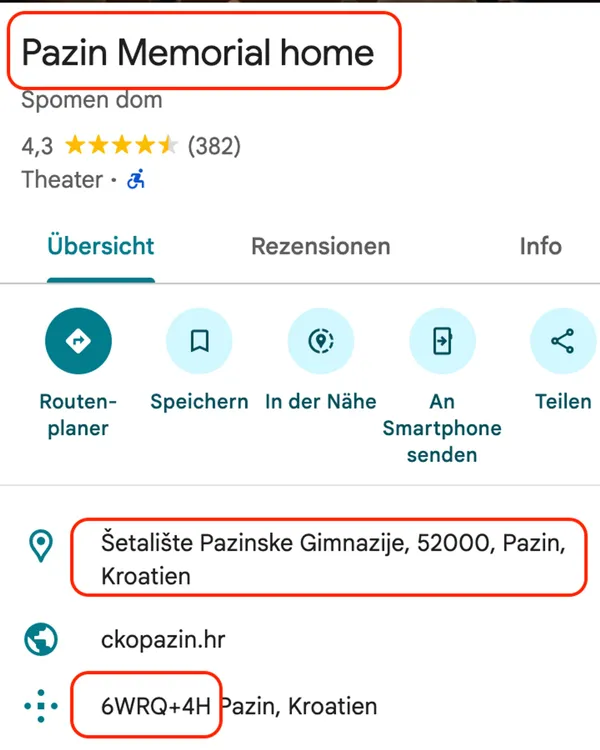600x750 pixels.
Task: Switch to the Info tab
Action: [x=540, y=246]
